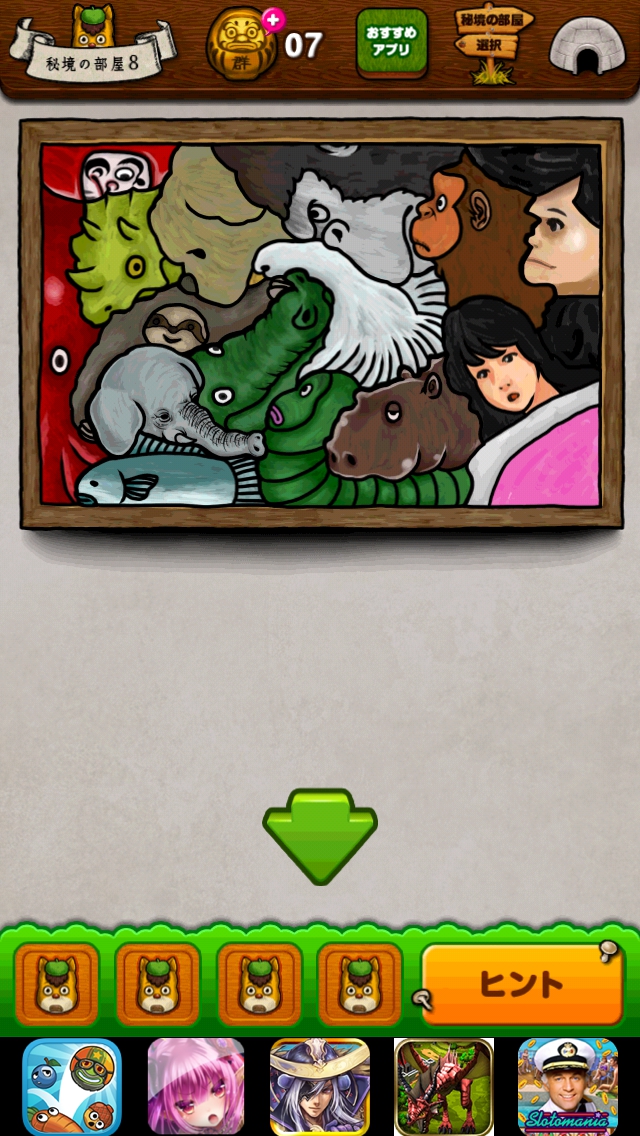
Task: Open the おすすめアプリ recommended apps button
Action: pyautogui.click(x=392, y=43)
